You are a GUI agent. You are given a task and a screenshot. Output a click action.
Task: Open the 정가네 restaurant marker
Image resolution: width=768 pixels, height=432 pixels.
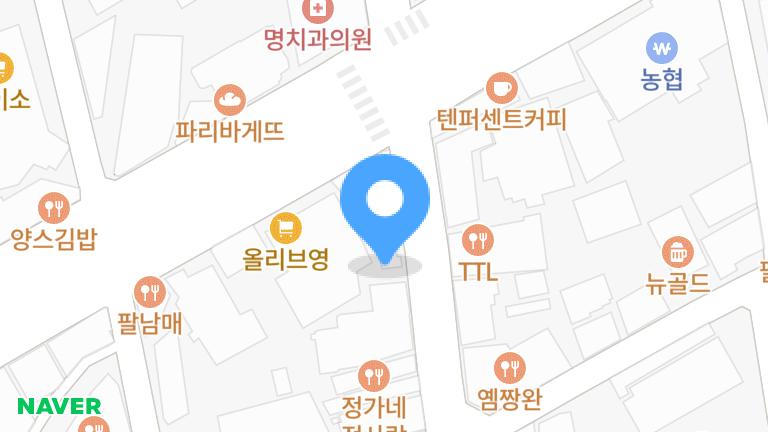[x=372, y=376]
